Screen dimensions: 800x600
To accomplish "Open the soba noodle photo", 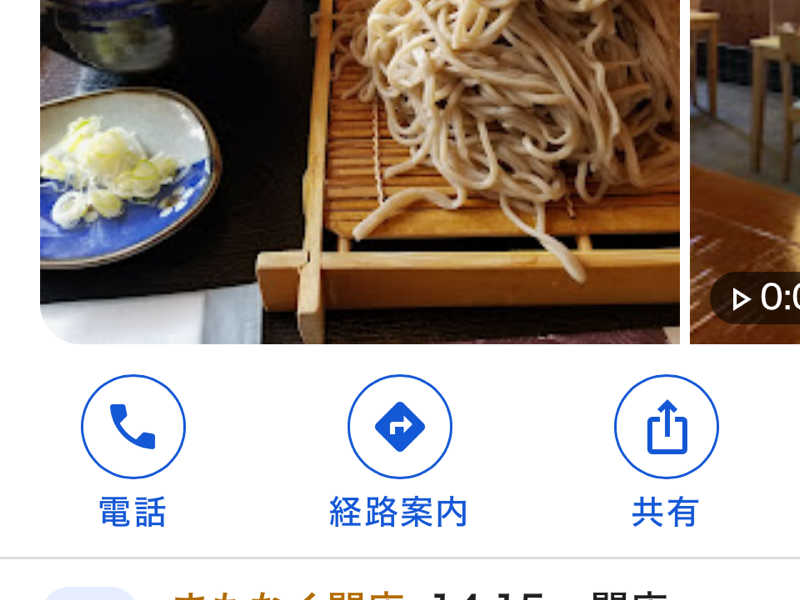I will point(360,170).
